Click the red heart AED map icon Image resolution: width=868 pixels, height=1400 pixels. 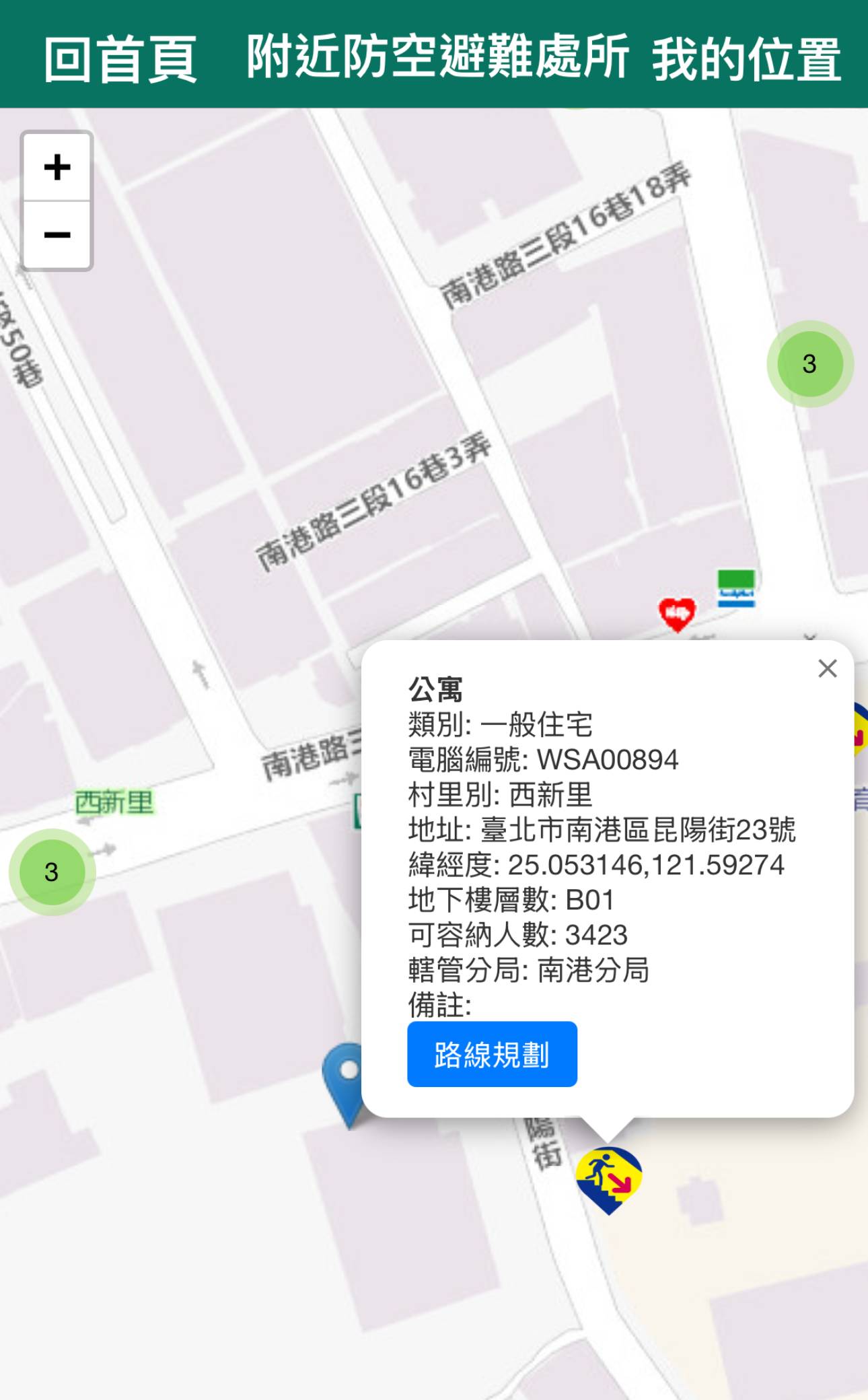click(x=678, y=613)
